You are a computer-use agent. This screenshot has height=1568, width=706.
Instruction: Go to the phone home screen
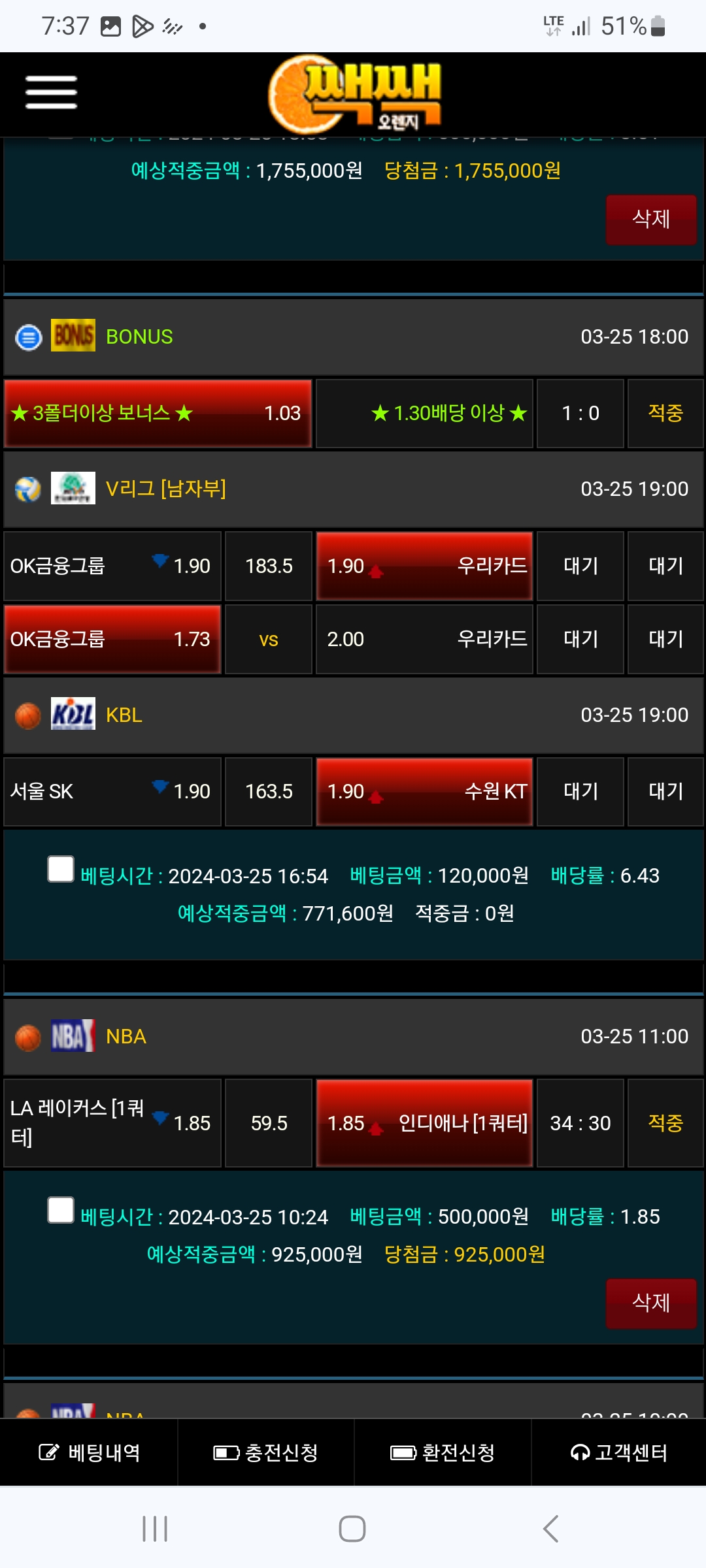pyautogui.click(x=352, y=1529)
